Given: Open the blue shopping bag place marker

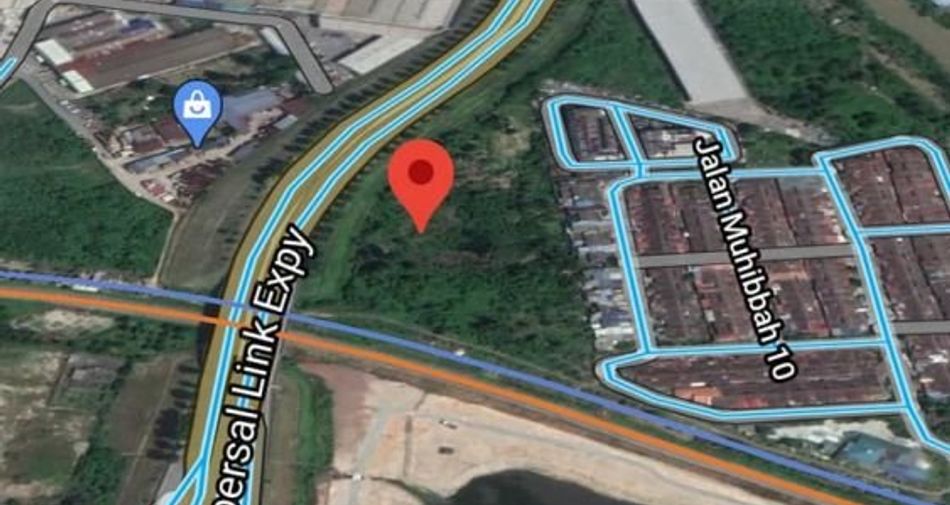Looking at the screenshot, I should point(198,108).
